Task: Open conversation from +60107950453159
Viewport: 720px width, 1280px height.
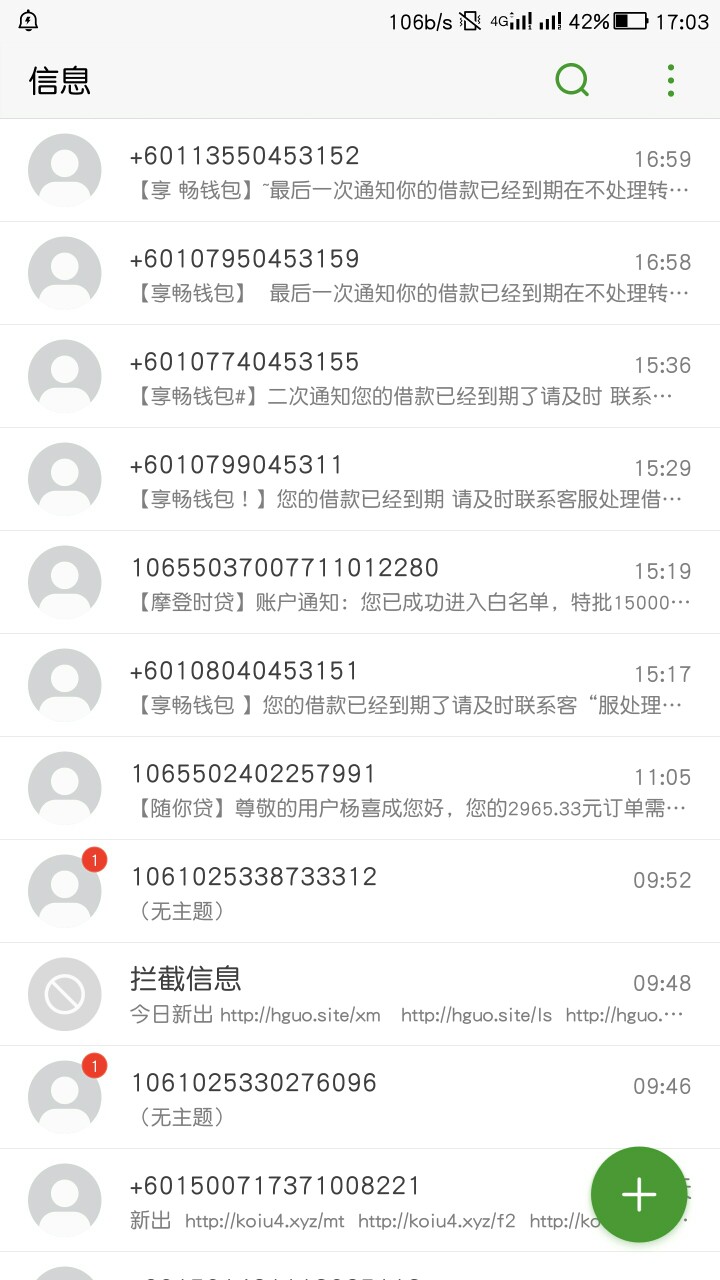Action: 360,273
